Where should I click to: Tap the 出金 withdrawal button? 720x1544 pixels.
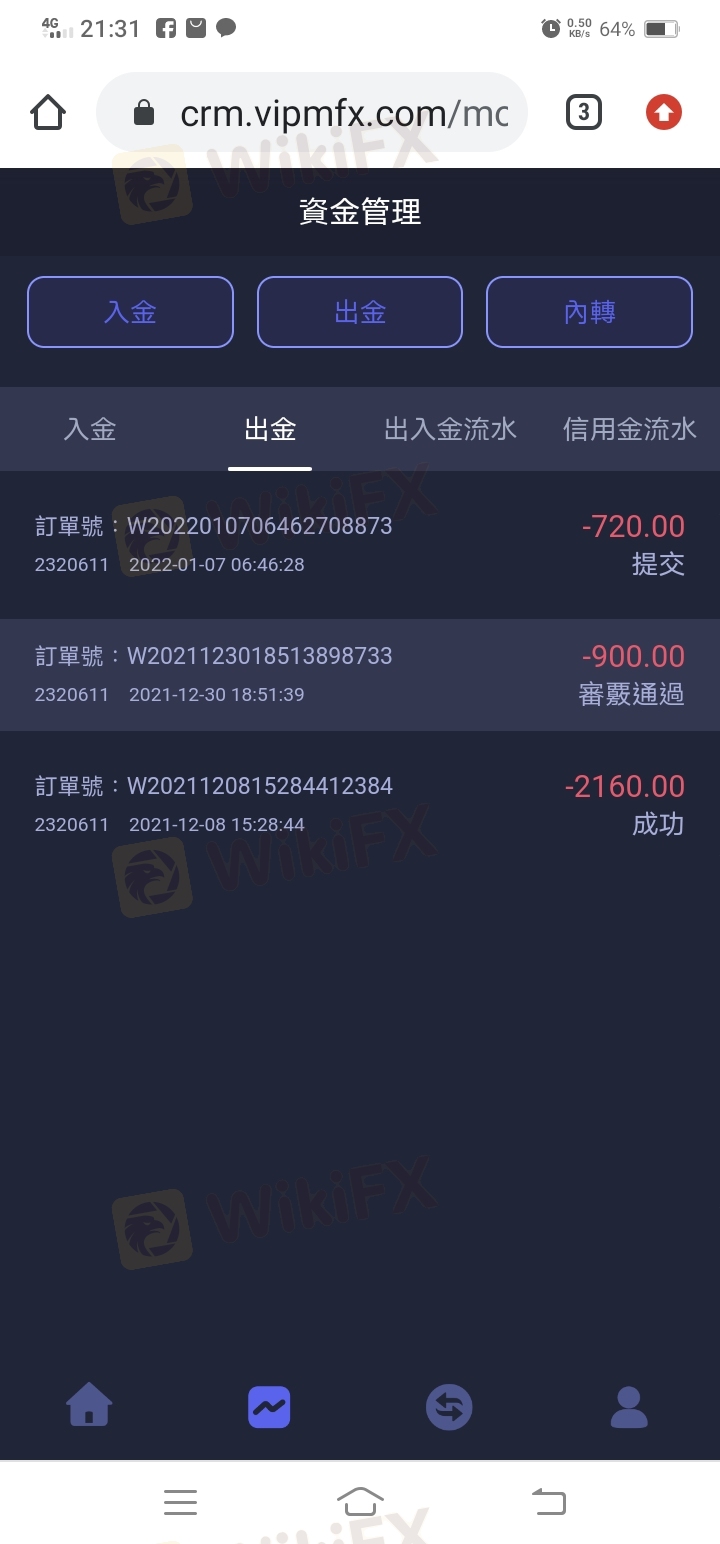[360, 312]
